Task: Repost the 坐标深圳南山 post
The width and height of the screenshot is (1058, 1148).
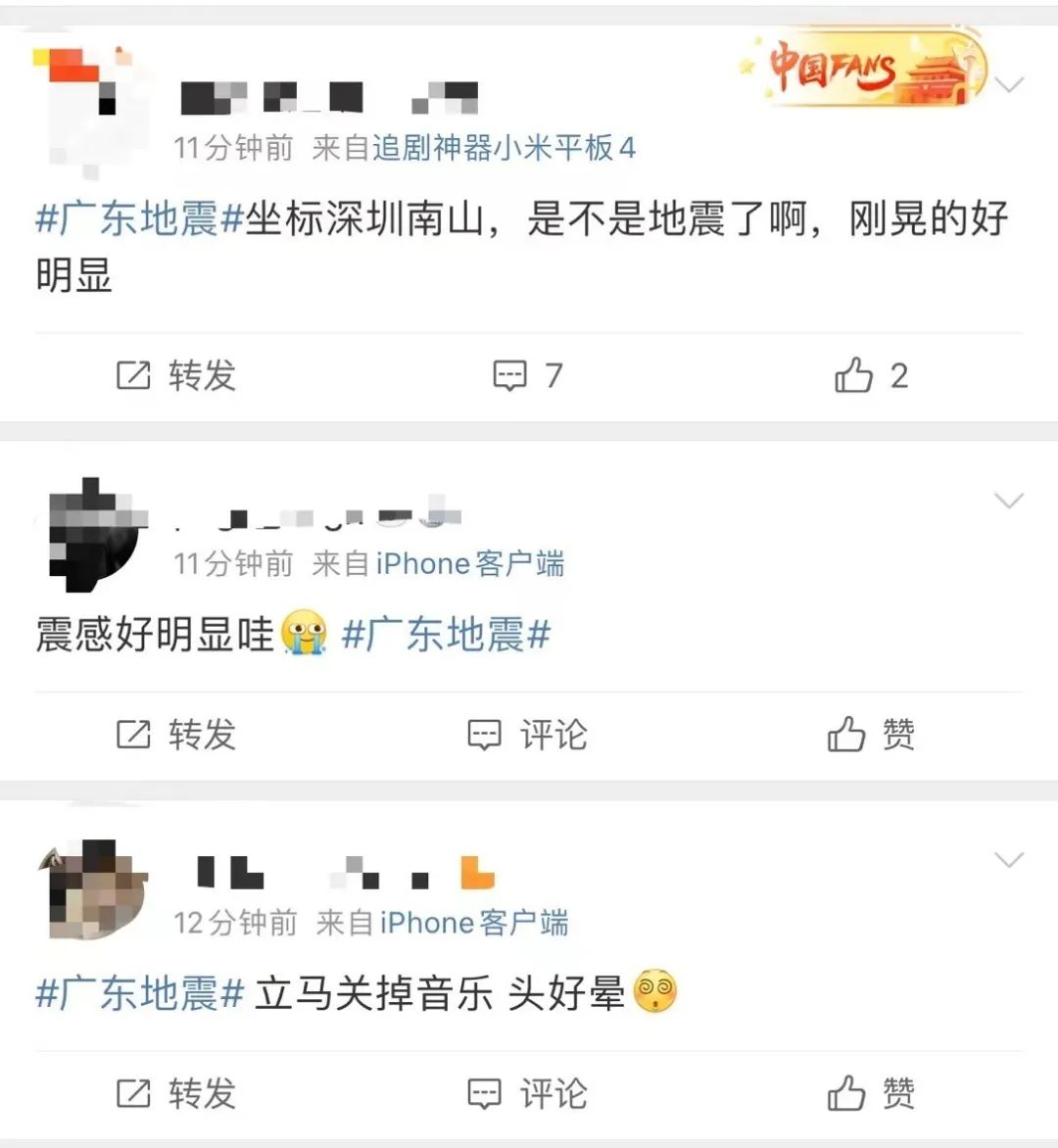Action: point(176,375)
